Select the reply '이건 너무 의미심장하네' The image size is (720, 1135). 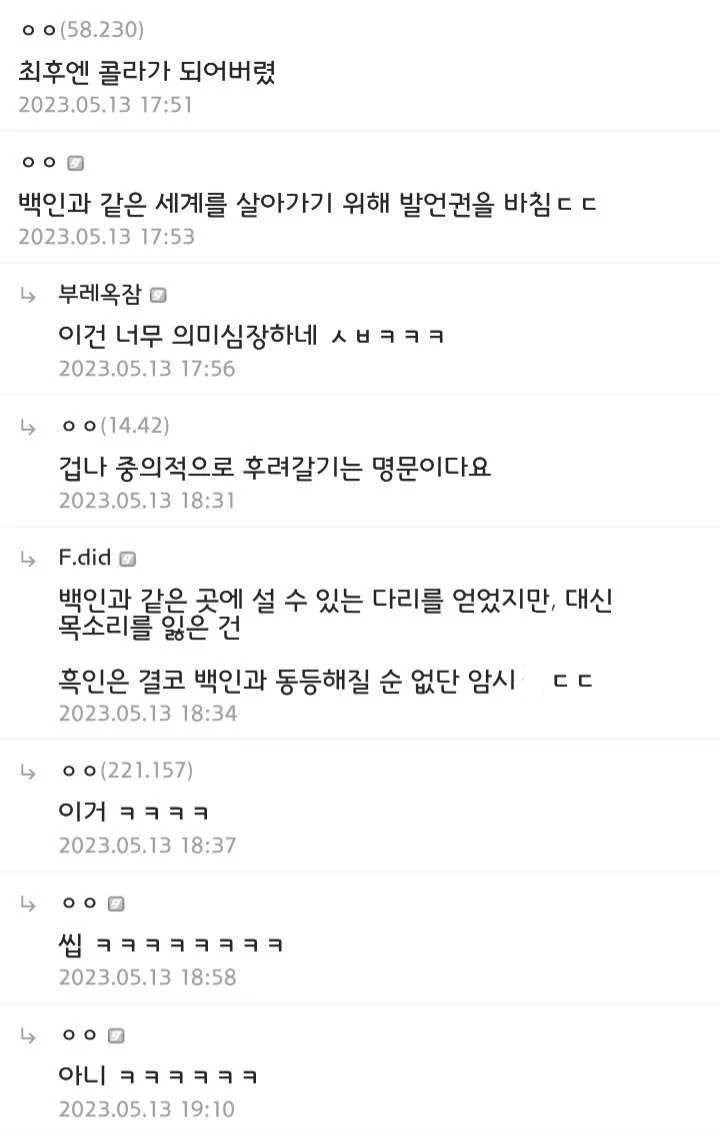pyautogui.click(x=252, y=336)
